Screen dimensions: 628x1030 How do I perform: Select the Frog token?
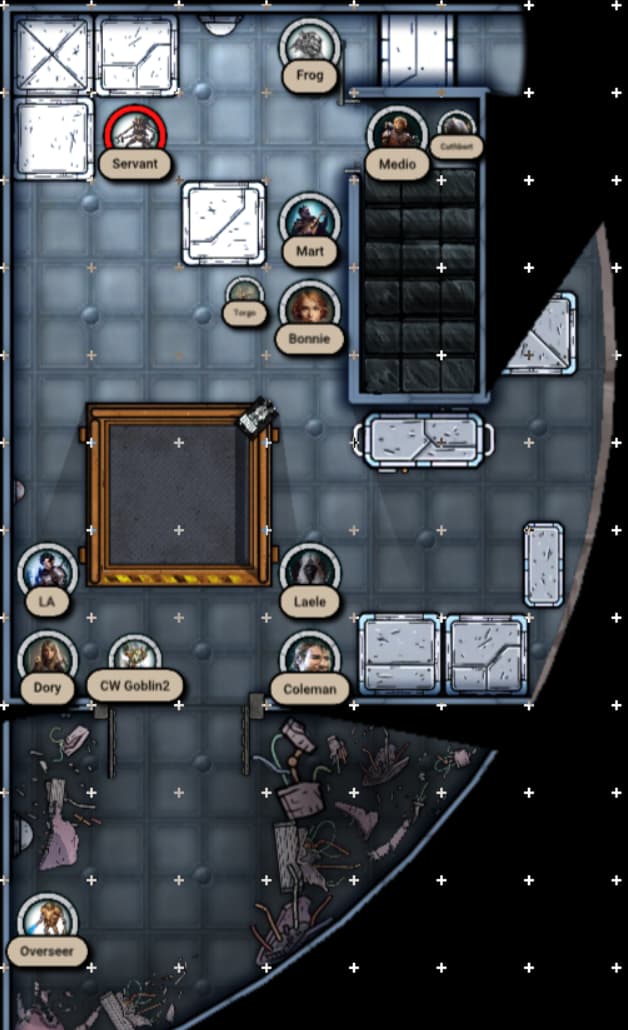pos(310,47)
